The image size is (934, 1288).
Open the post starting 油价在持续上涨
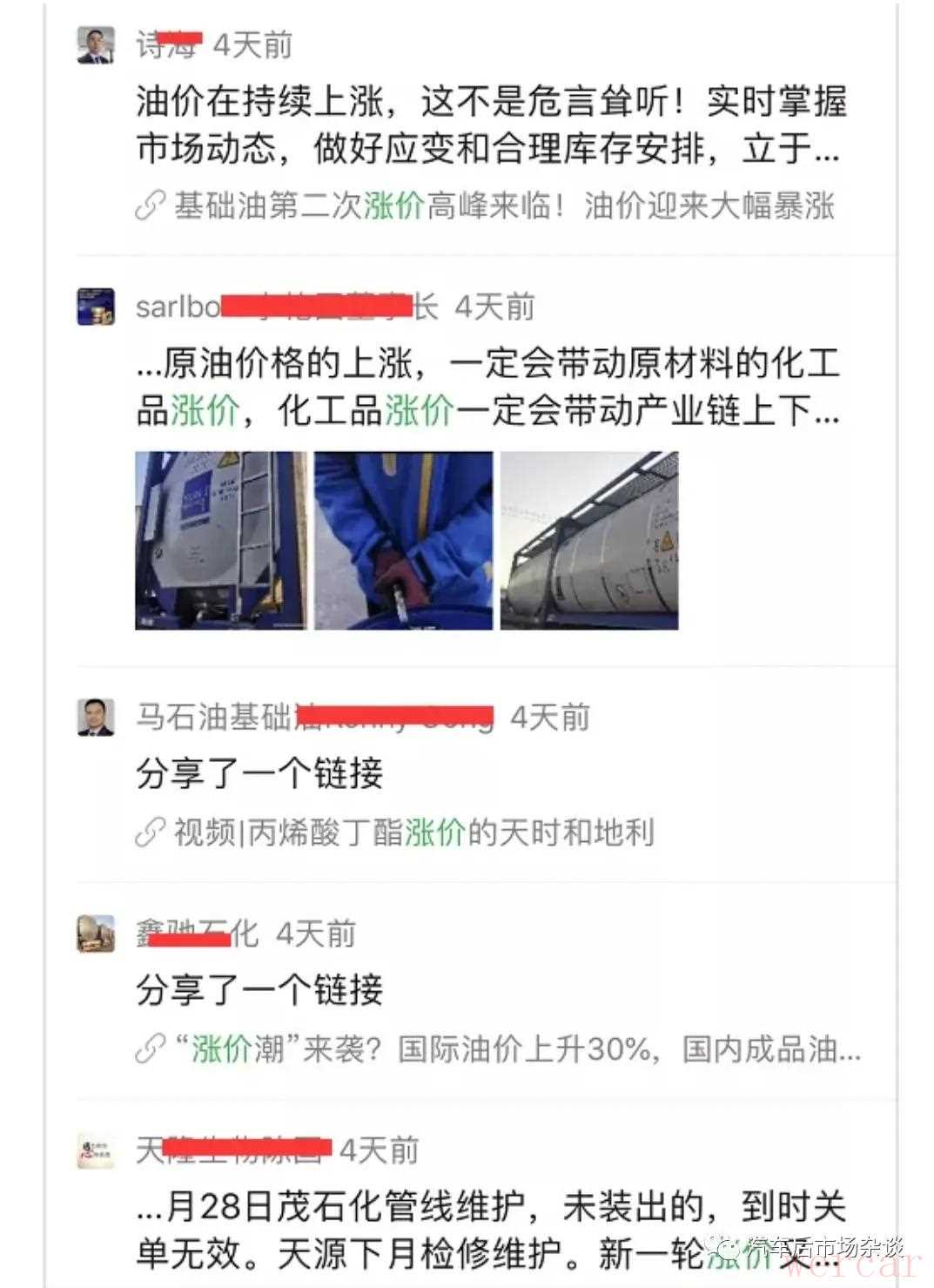tap(490, 125)
